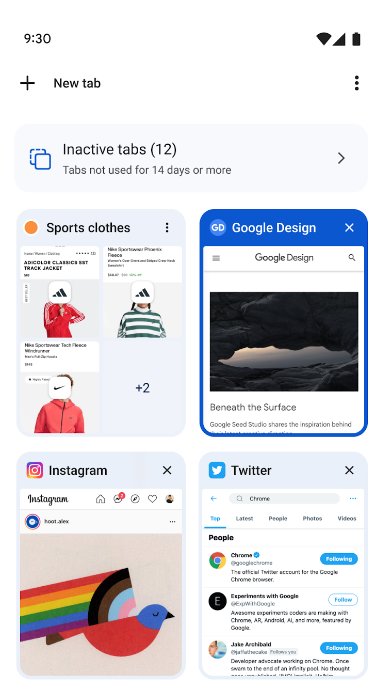Image resolution: width=378 pixels, height=687 pixels.
Task: Open the Inactive tabs list
Action: 191,158
